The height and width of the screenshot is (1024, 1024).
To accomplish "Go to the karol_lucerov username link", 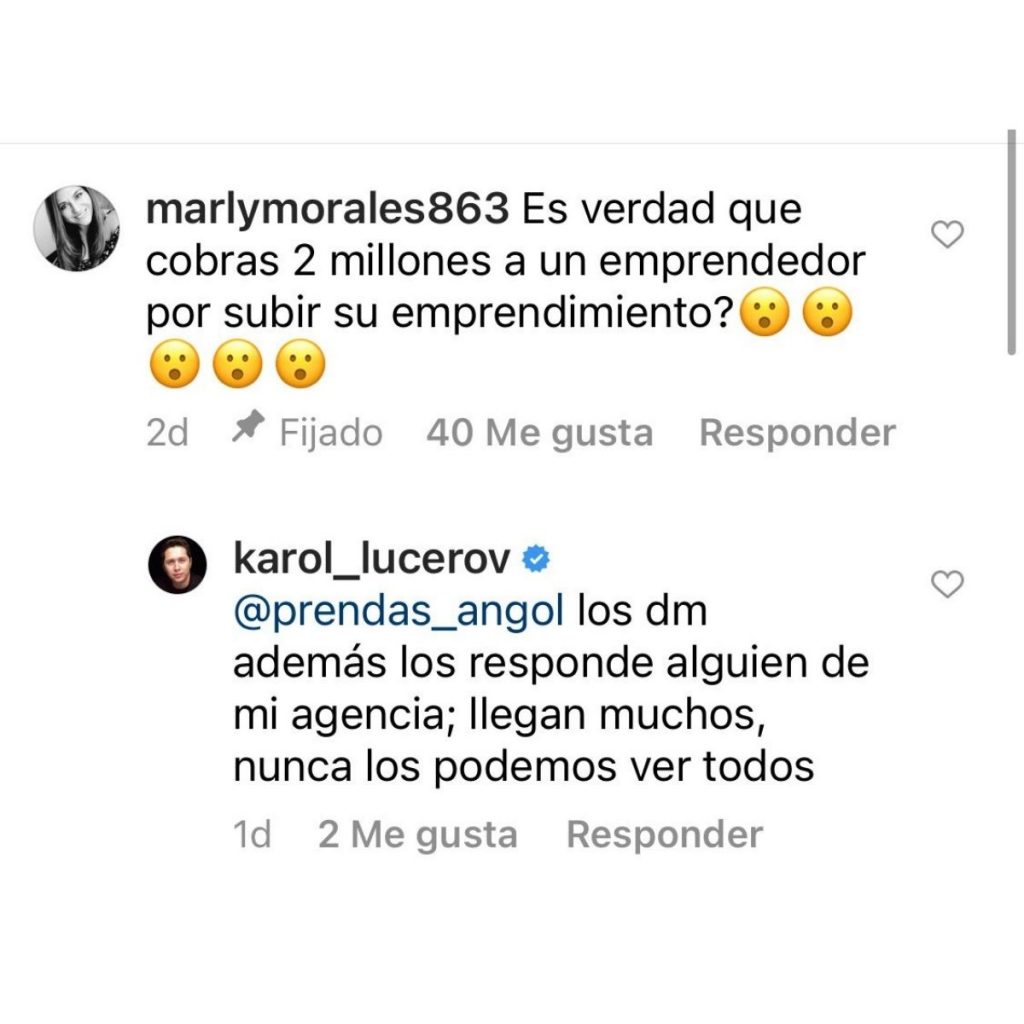I will click(x=372, y=562).
